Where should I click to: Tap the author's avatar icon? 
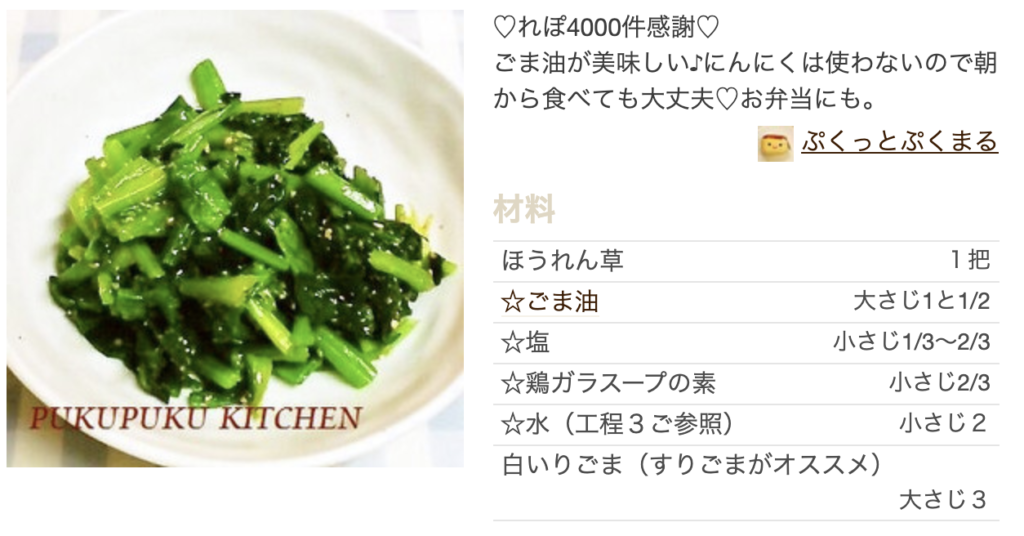pos(775,144)
